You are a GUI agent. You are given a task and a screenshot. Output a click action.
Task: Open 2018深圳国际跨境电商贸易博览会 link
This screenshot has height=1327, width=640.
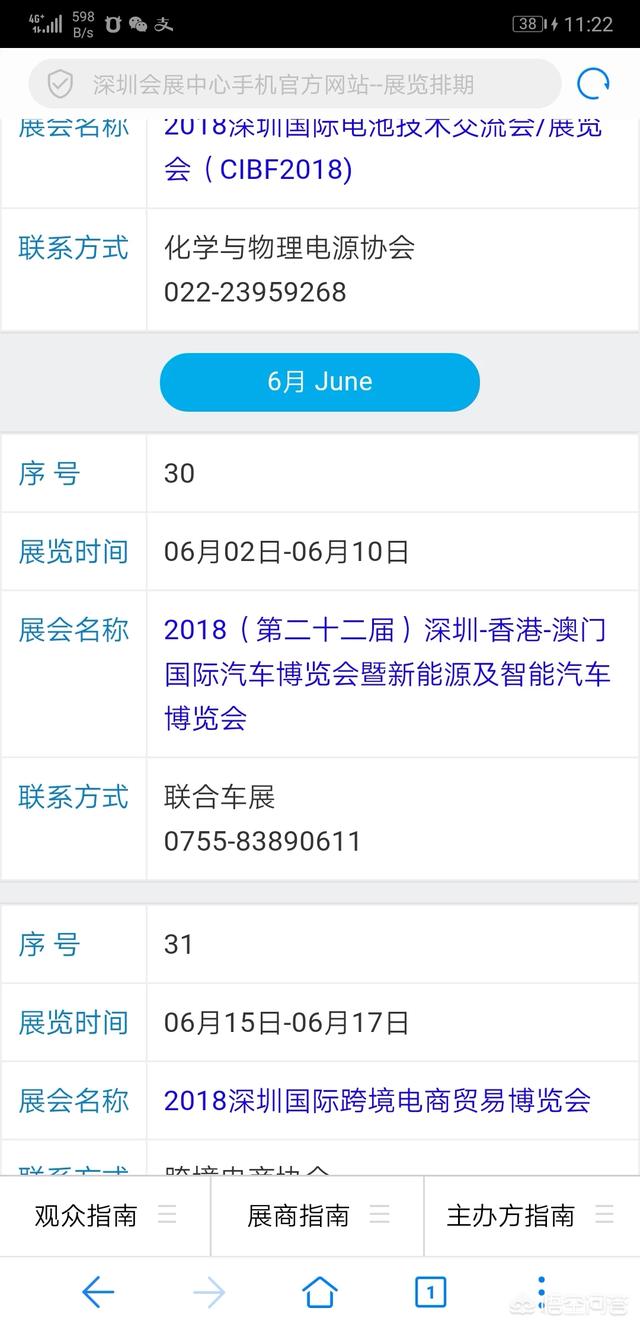click(x=377, y=1100)
